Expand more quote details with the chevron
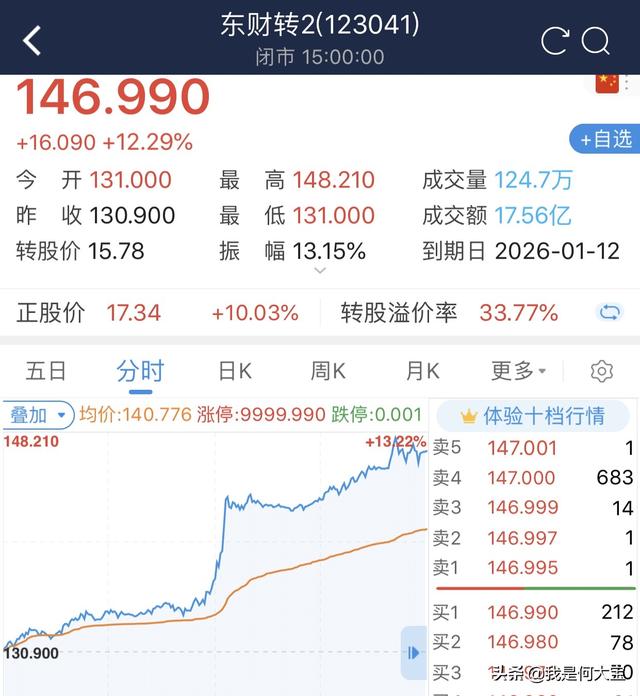Viewport: 640px width, 696px height. 320,271
